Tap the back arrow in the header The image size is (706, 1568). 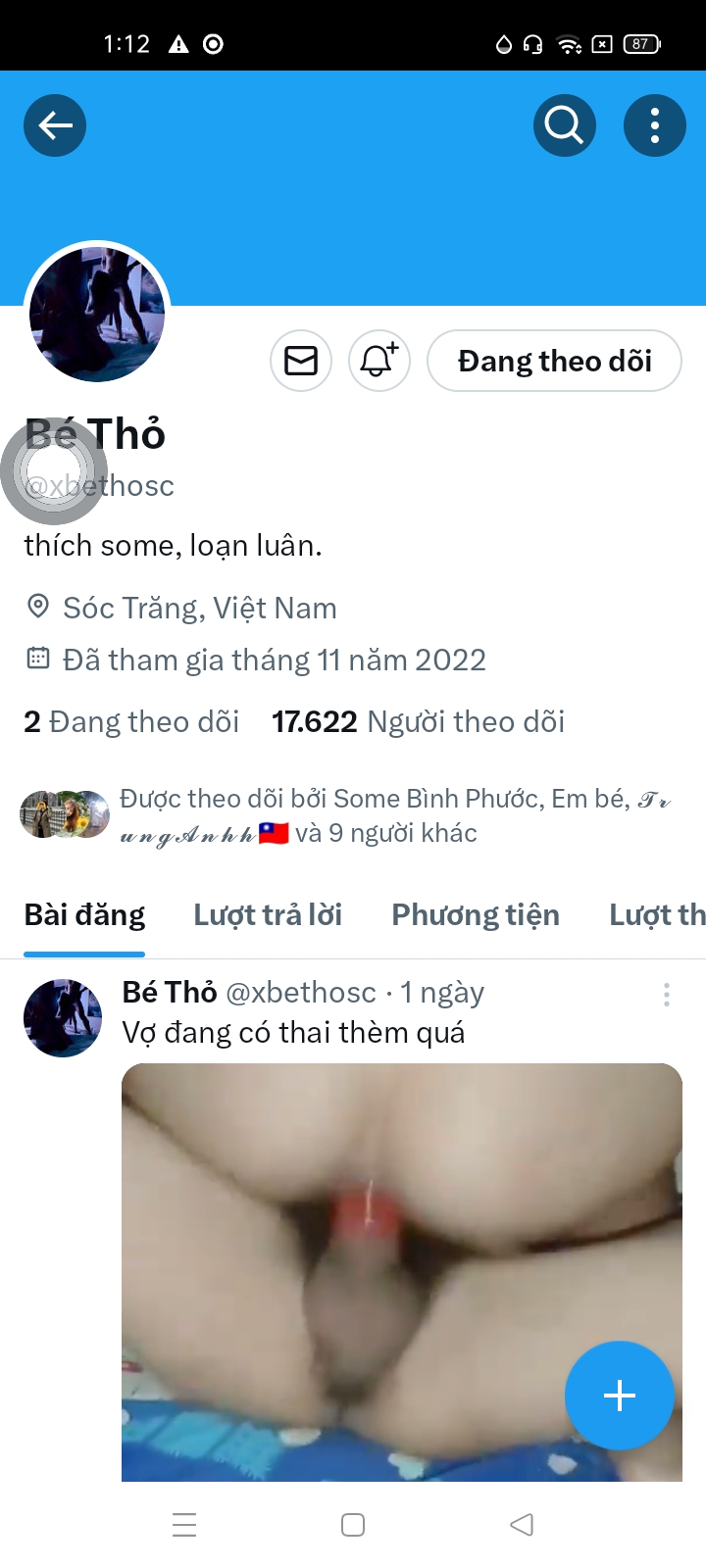click(x=54, y=125)
